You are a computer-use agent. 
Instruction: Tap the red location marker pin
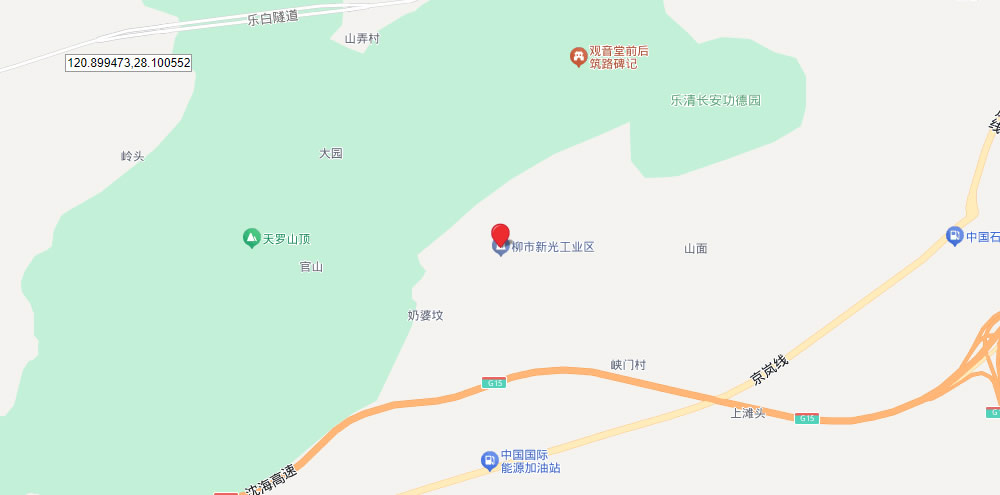[x=501, y=235]
